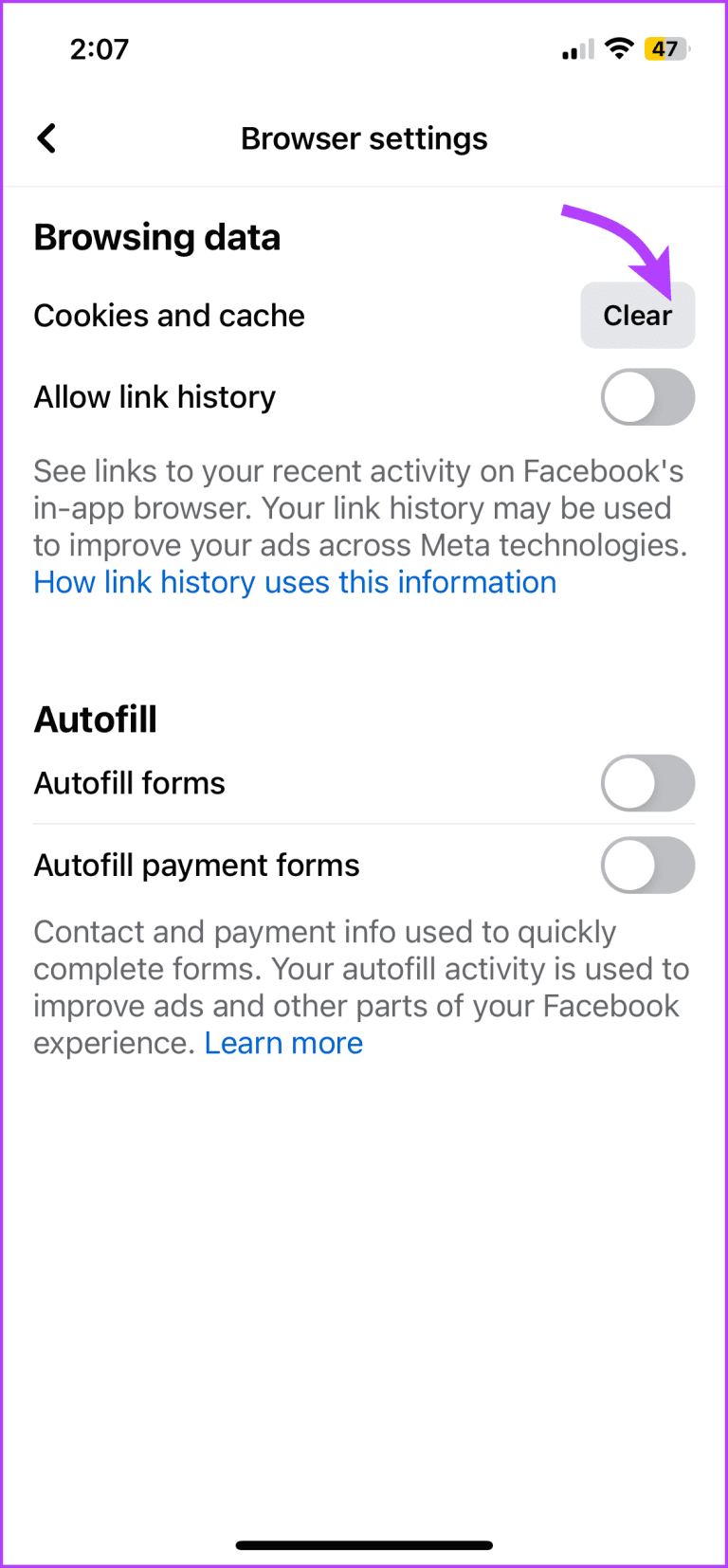The width and height of the screenshot is (728, 1568).
Task: Tap the Cookies and cache label
Action: [x=169, y=315]
